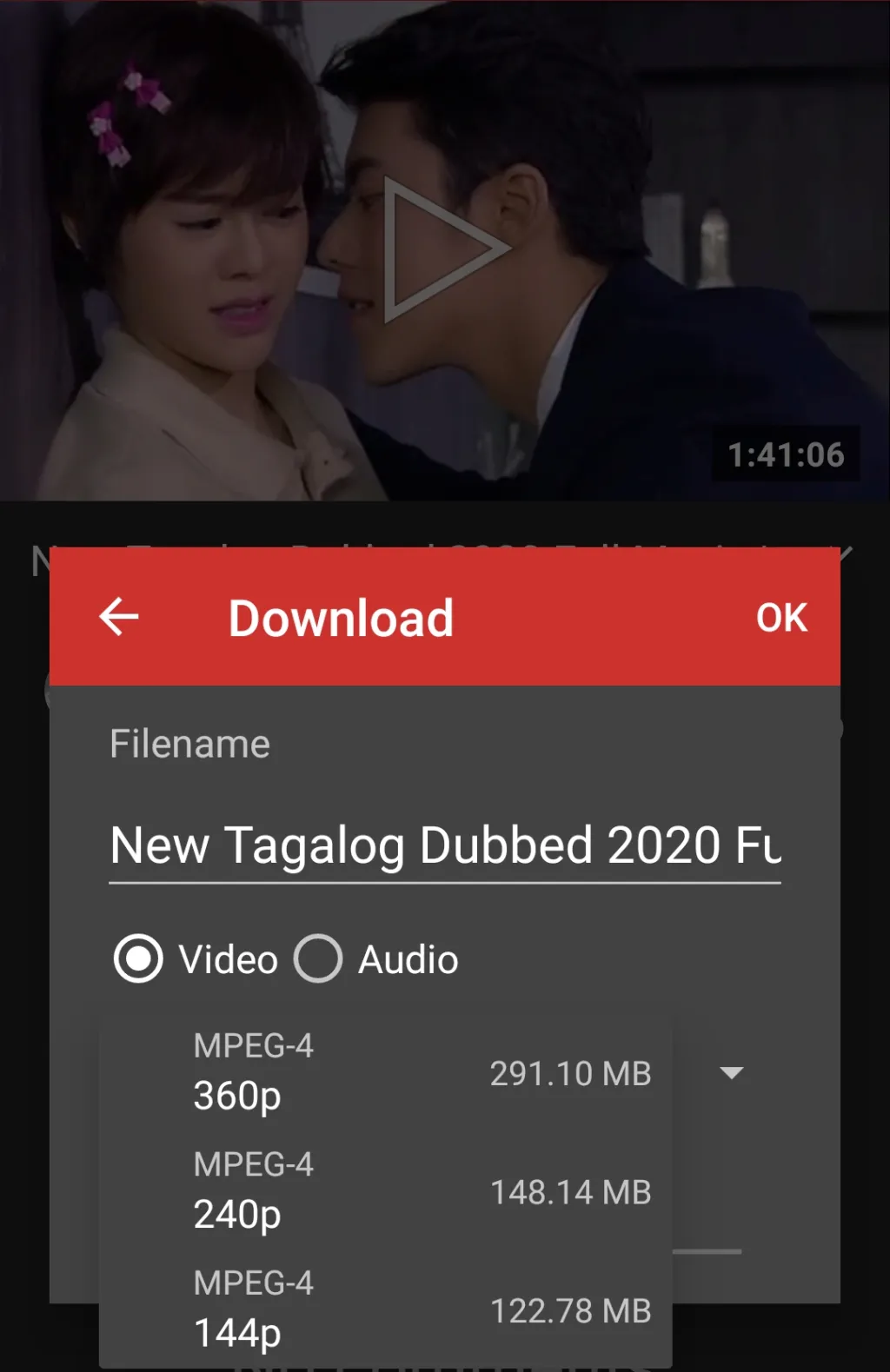This screenshot has width=890, height=1372.
Task: Edit the filename text field
Action: point(444,845)
